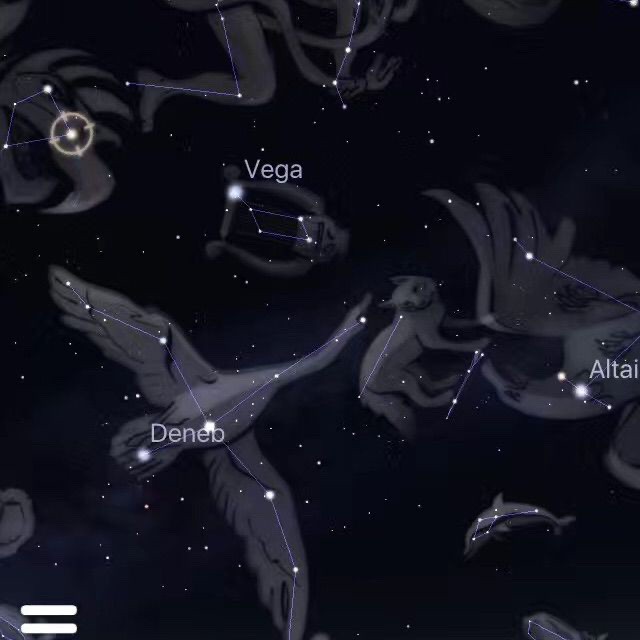
Task: Select the star Deneb
Action: 209,428
